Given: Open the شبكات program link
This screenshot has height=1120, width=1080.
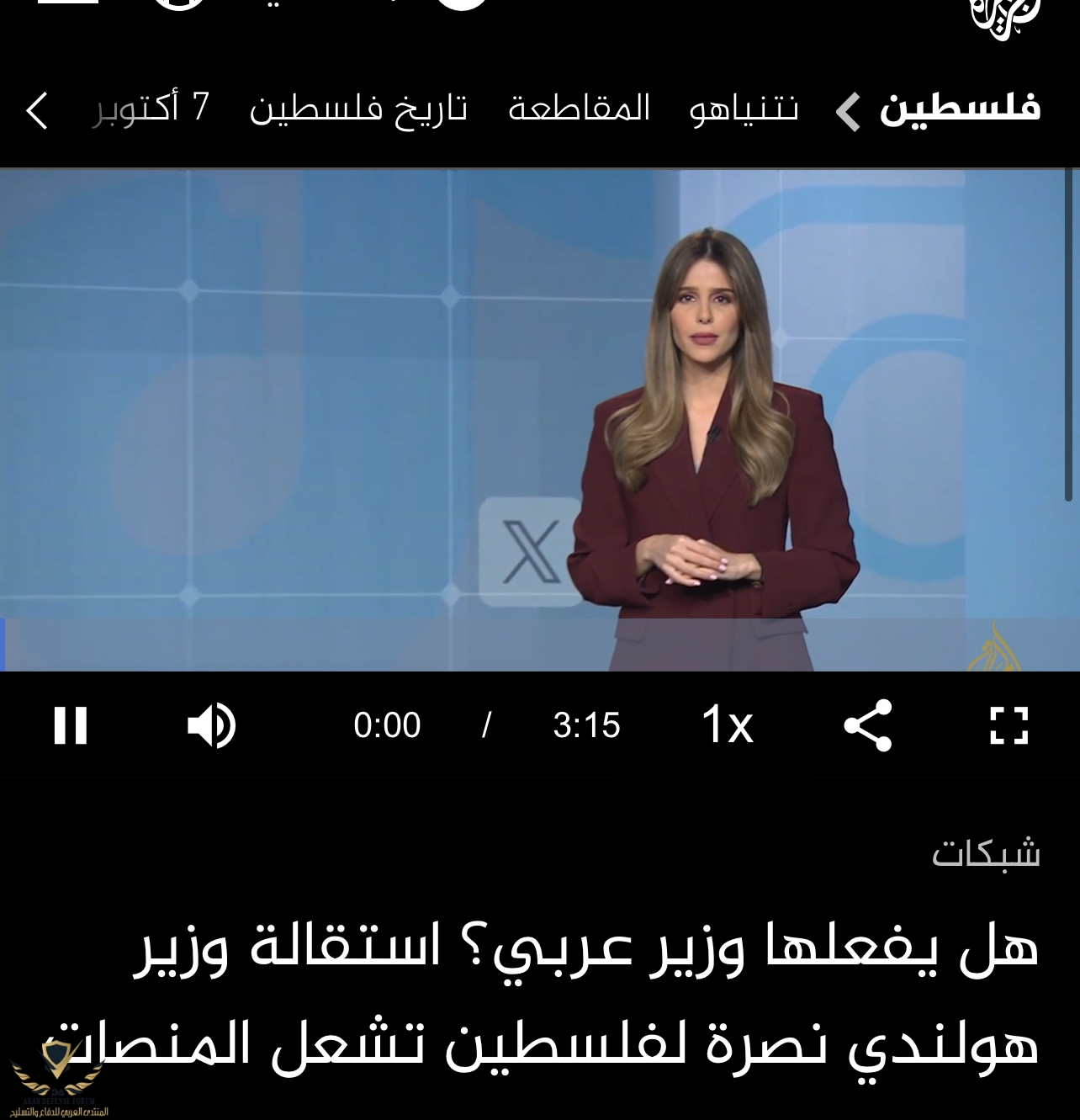Looking at the screenshot, I should pyautogui.click(x=986, y=854).
